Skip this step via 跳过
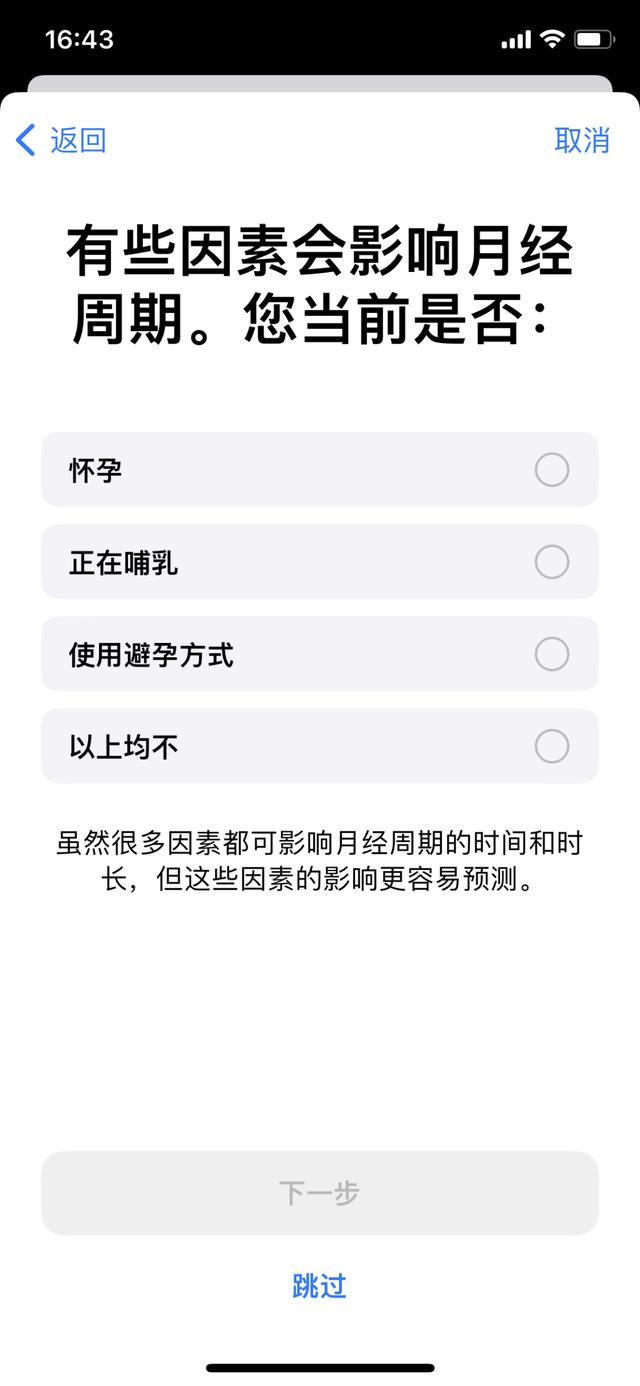This screenshot has height=1386, width=640. [319, 1285]
